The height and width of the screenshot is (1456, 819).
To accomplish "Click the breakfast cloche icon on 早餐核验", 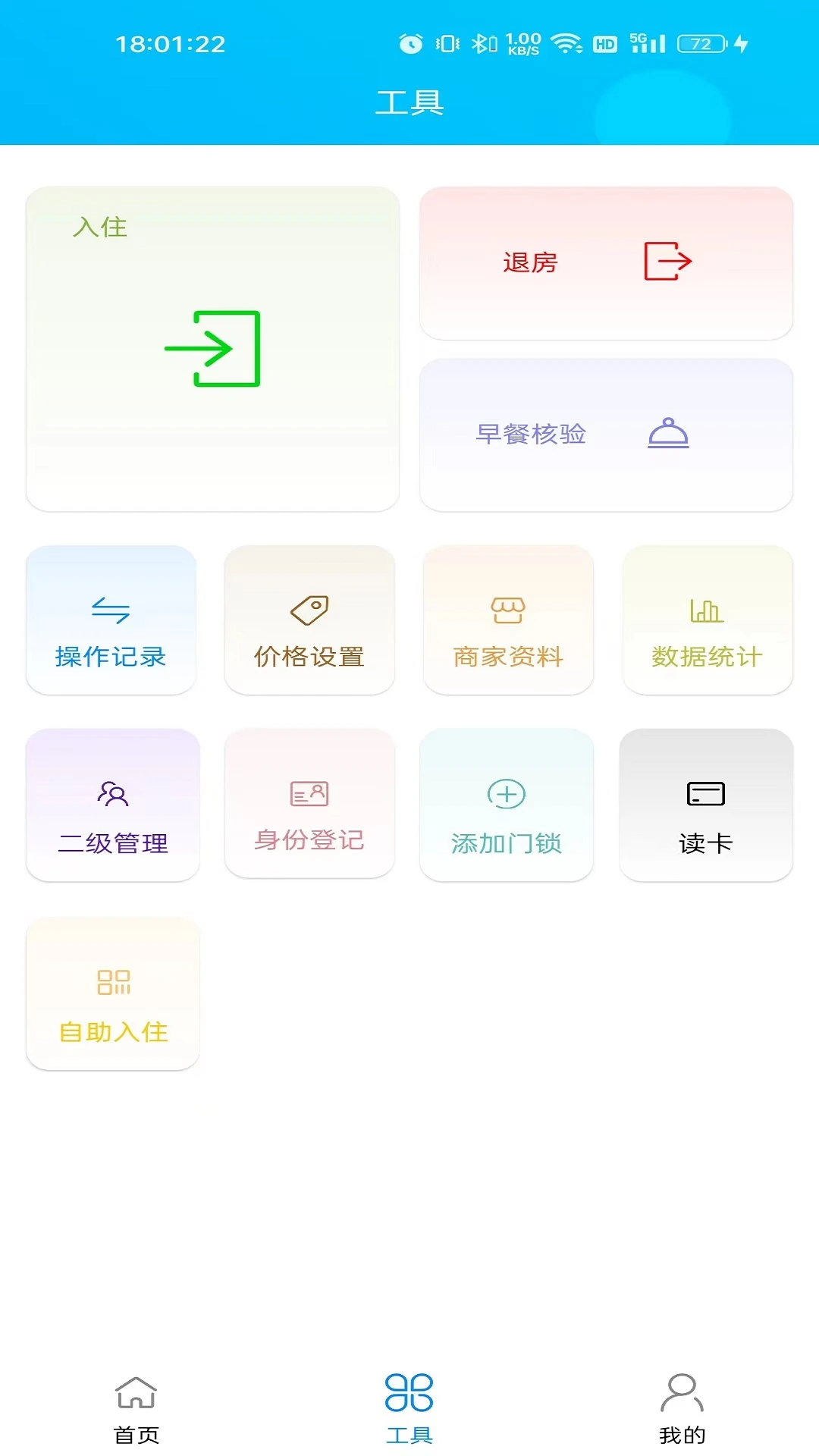I will point(667,434).
